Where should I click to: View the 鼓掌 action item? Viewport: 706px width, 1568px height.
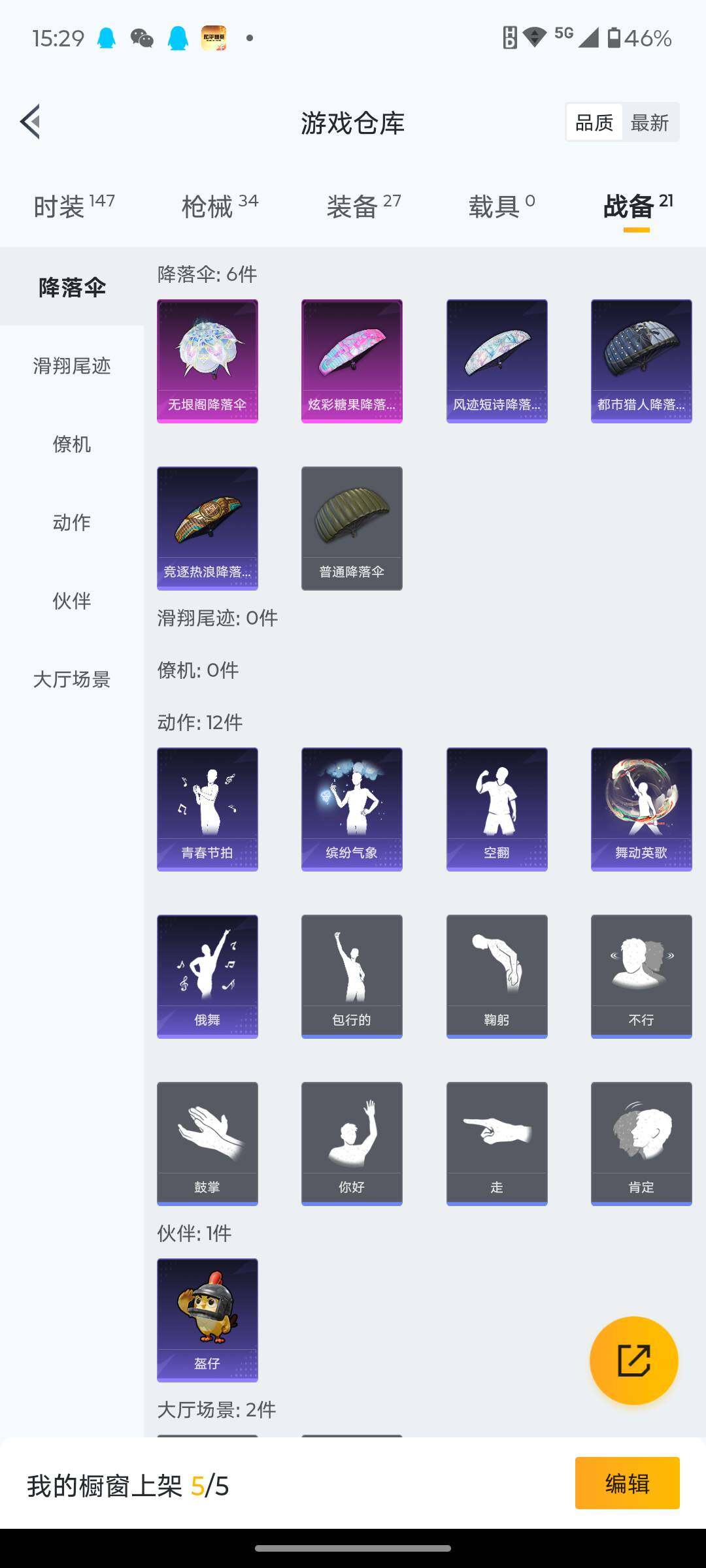pyautogui.click(x=207, y=1143)
